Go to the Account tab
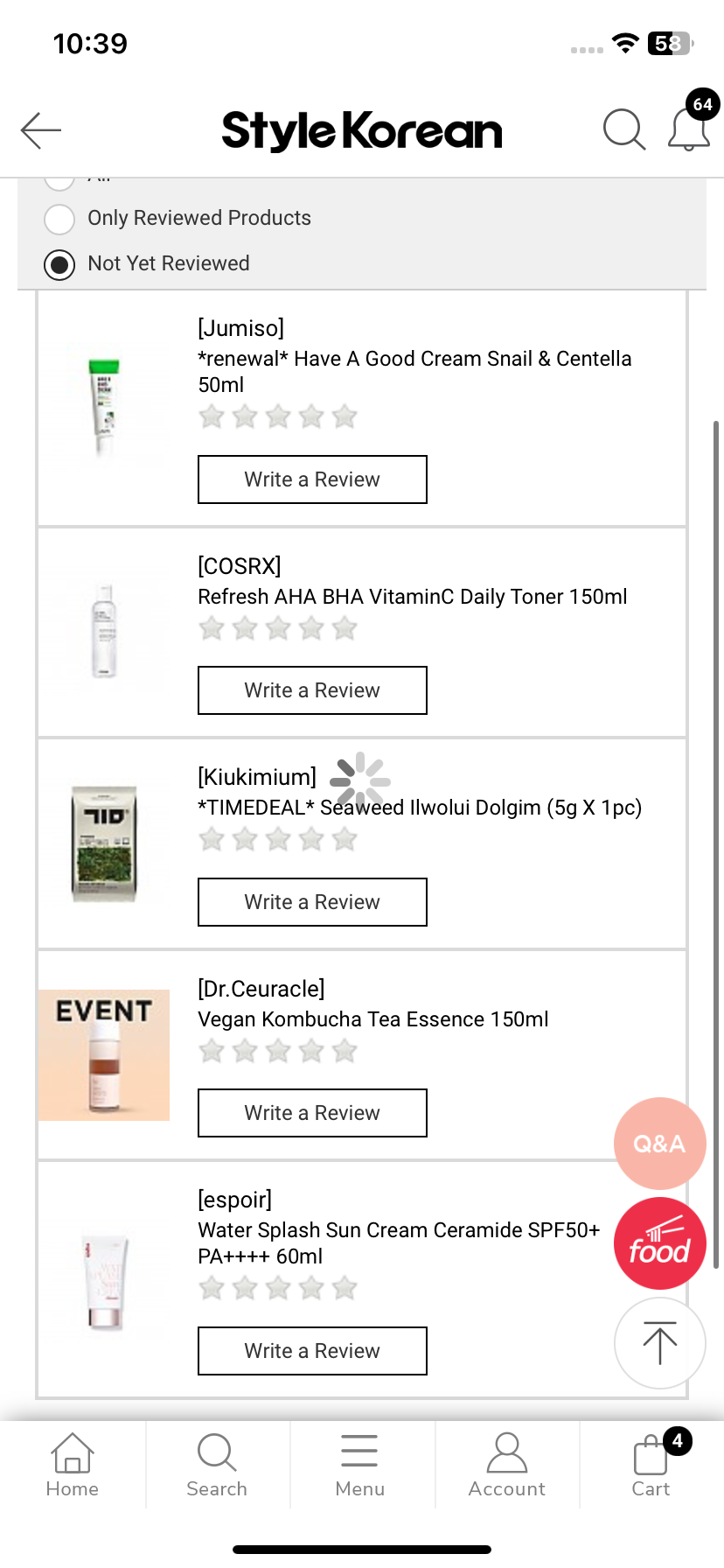 point(506,1465)
